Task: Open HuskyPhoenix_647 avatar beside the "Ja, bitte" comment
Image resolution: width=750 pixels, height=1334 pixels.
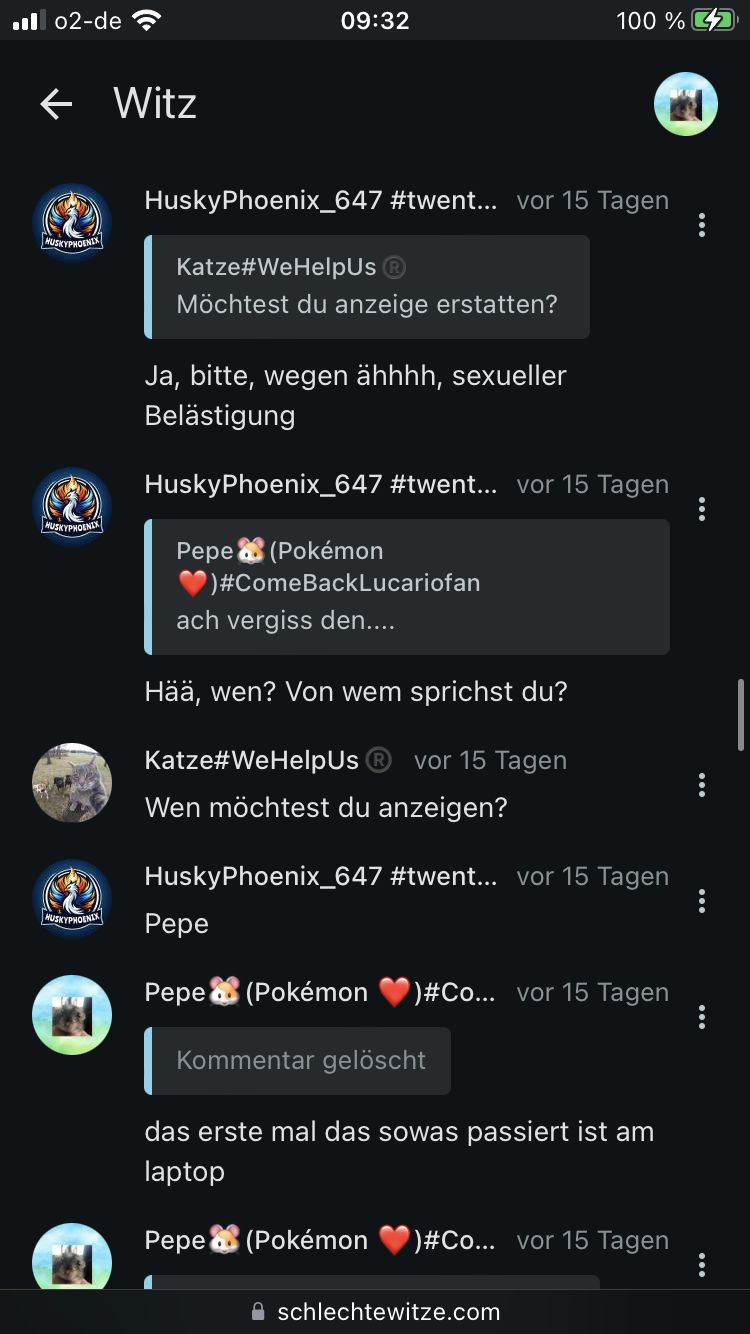Action: (x=72, y=223)
